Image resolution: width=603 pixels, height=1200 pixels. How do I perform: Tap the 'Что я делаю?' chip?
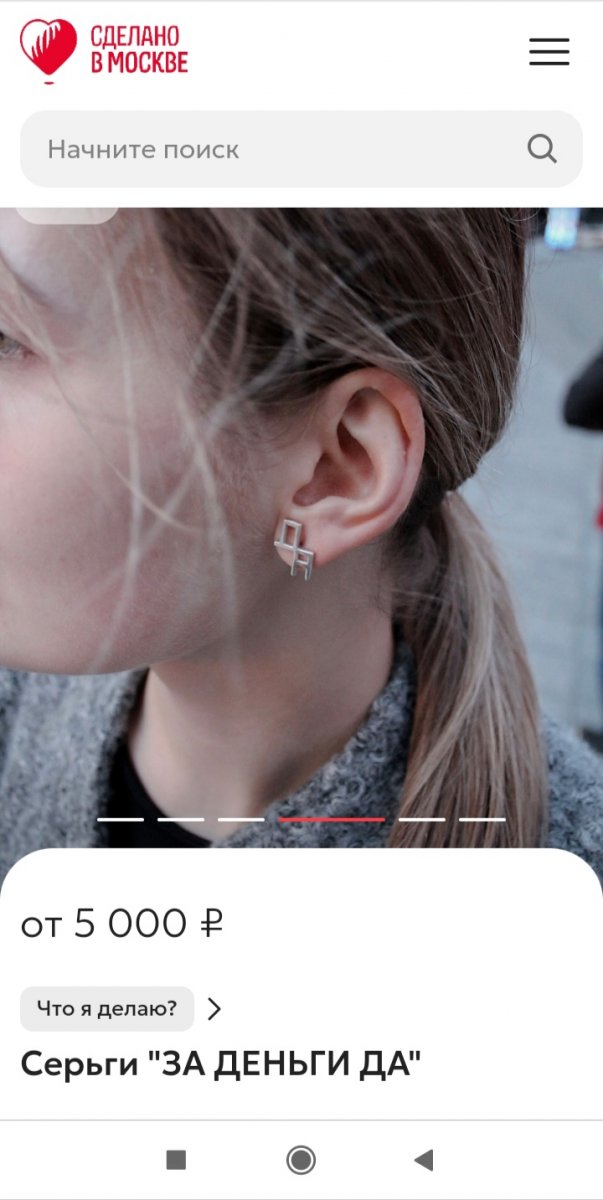coord(107,1008)
